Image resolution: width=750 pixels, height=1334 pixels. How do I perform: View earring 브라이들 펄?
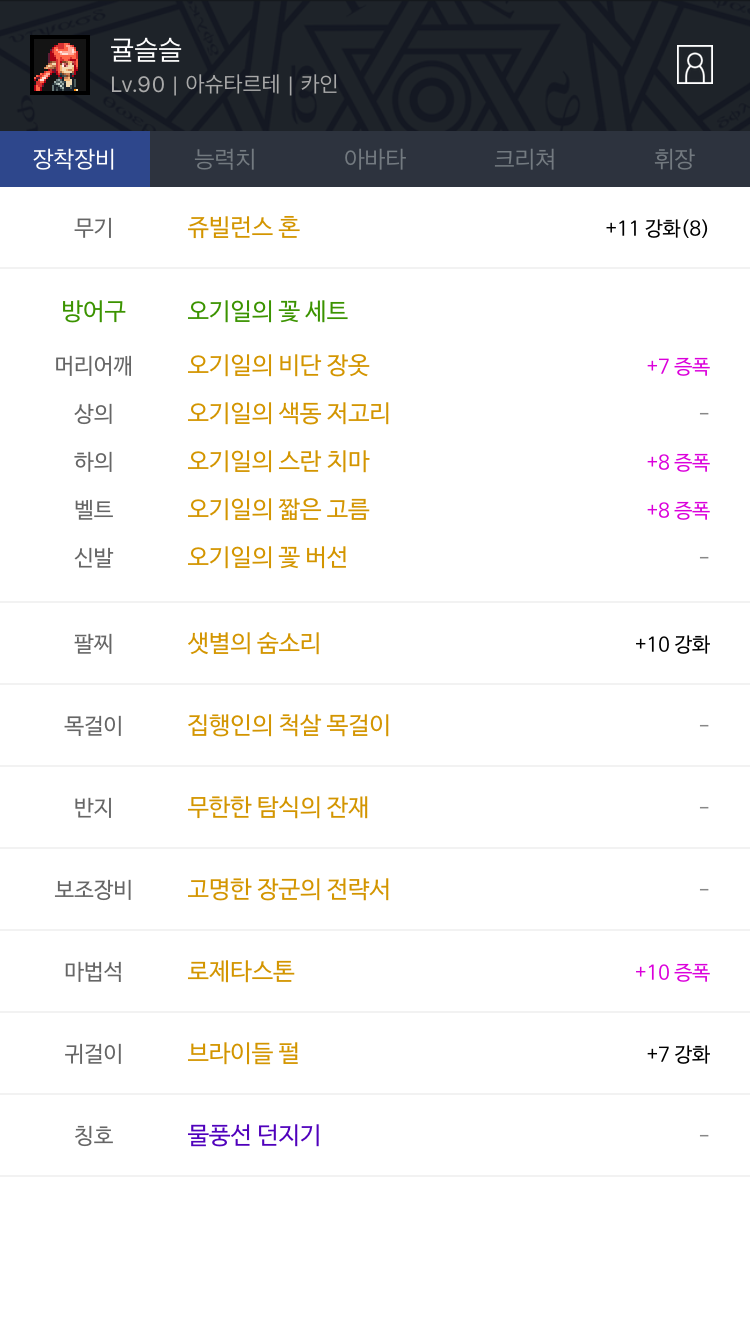pyautogui.click(x=244, y=1053)
